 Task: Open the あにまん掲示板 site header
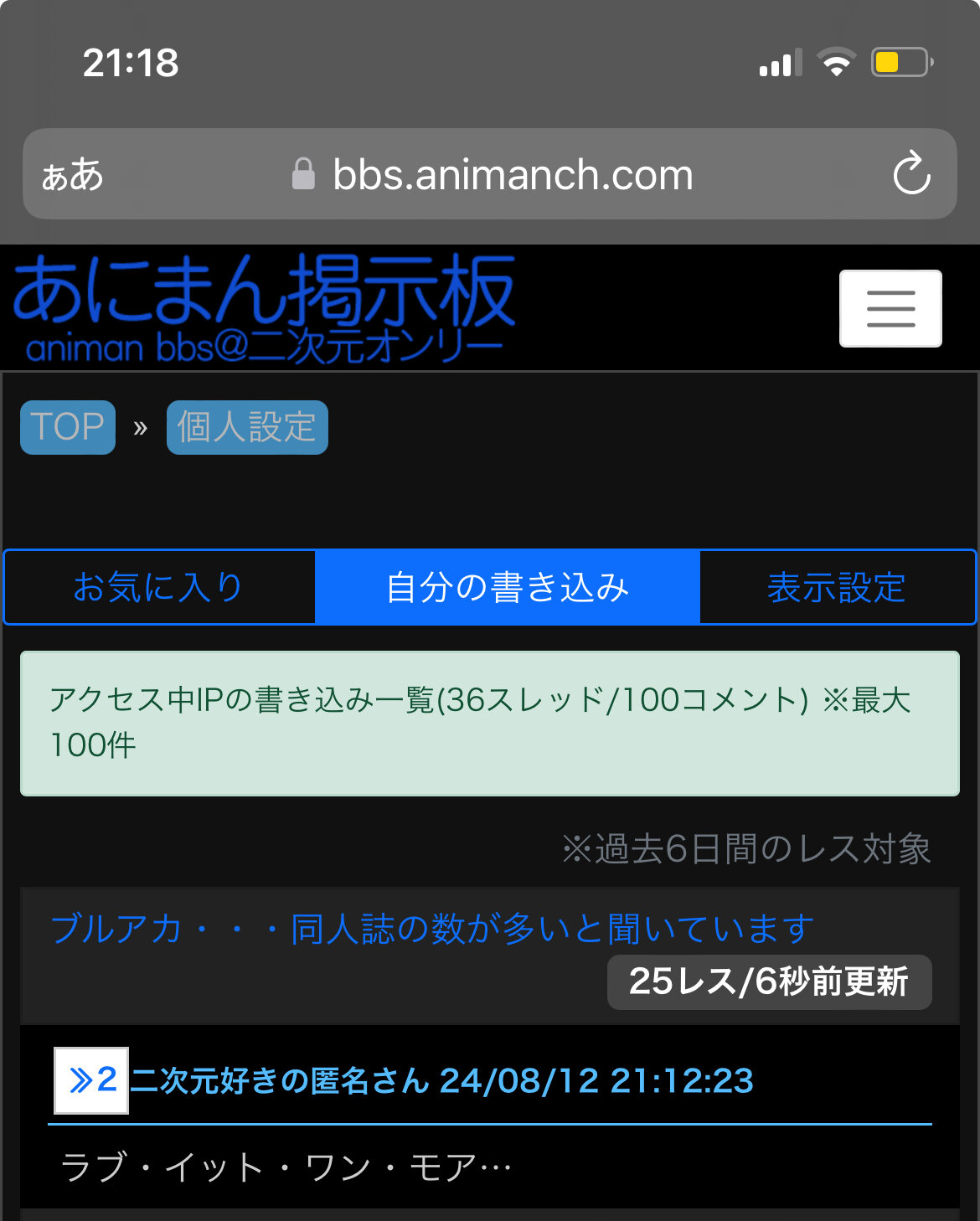(263, 308)
